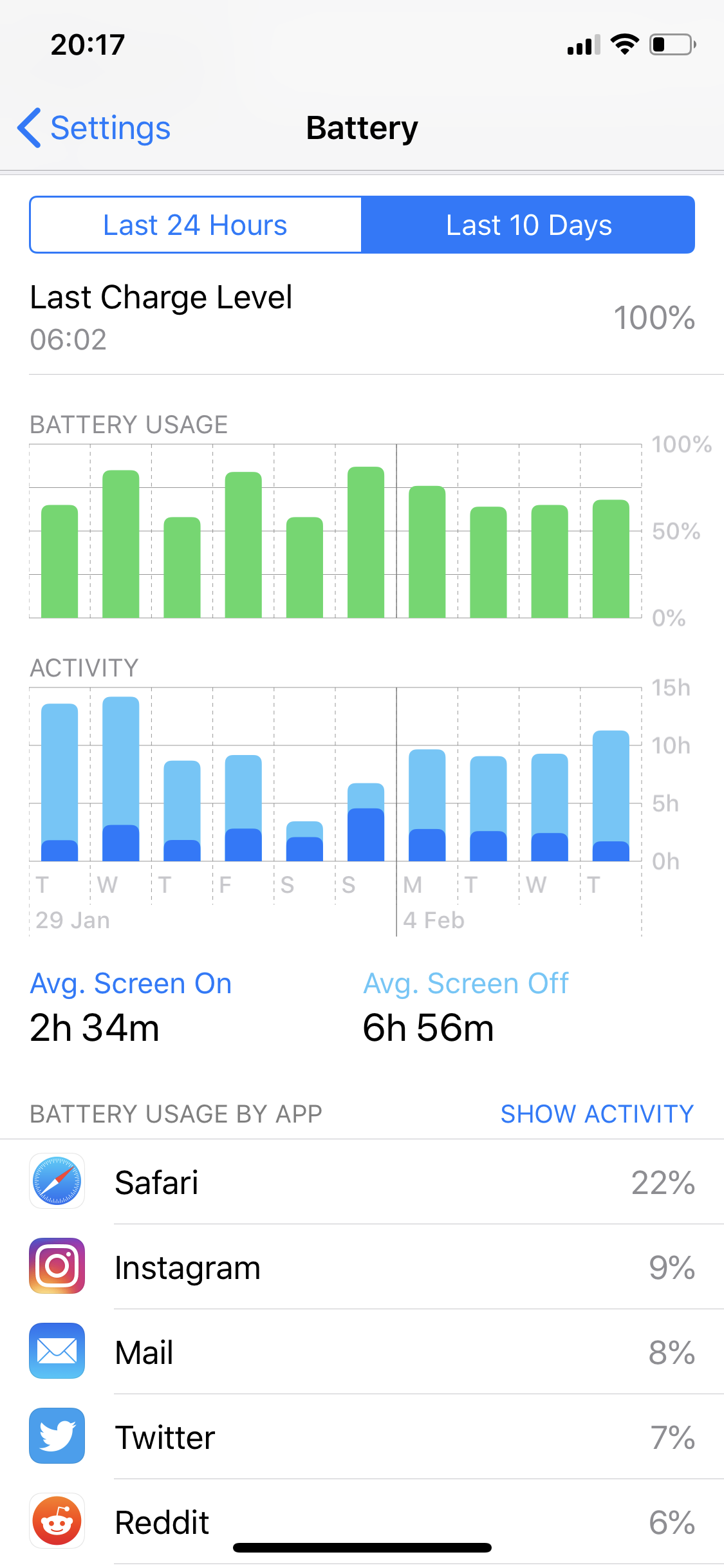724x1568 pixels.
Task: Tap Show Activity link
Action: pyautogui.click(x=597, y=1114)
